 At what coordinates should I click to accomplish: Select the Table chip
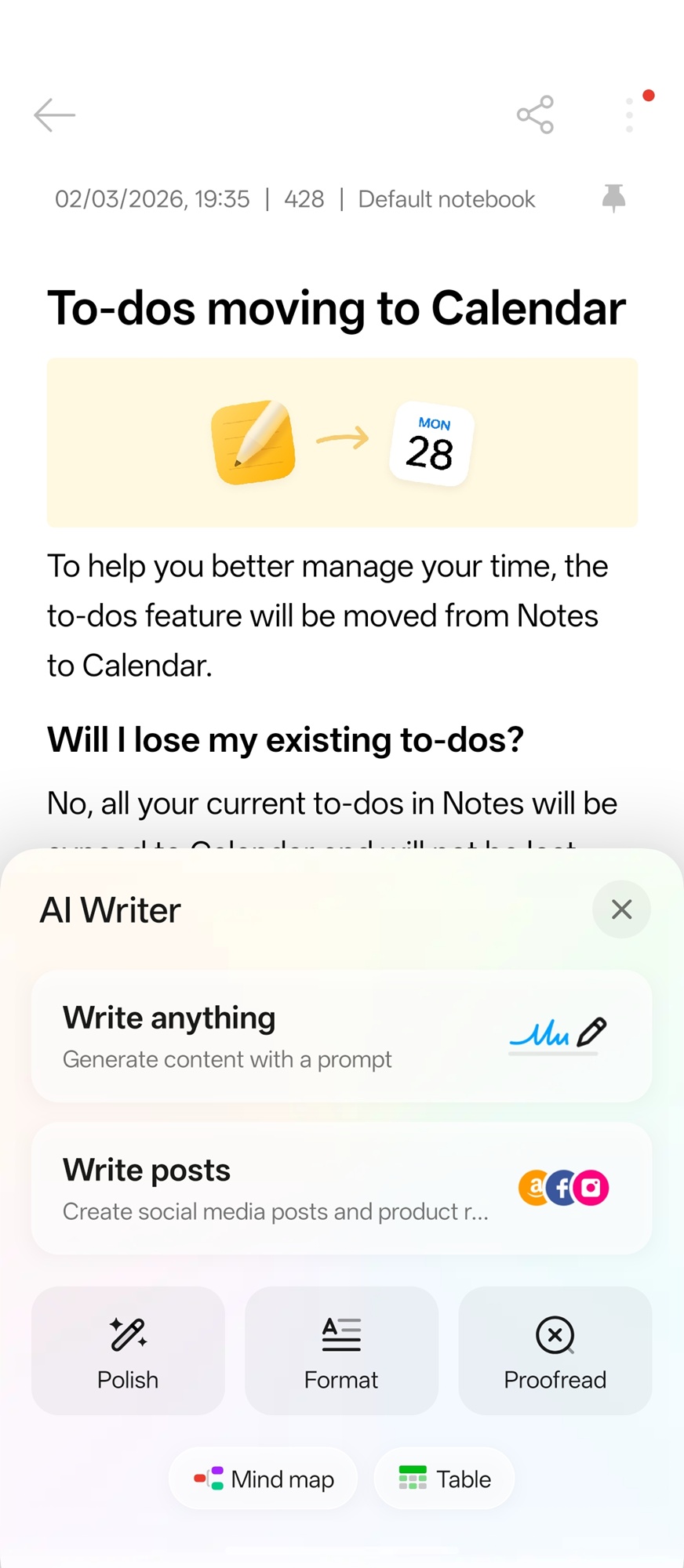click(x=445, y=1479)
